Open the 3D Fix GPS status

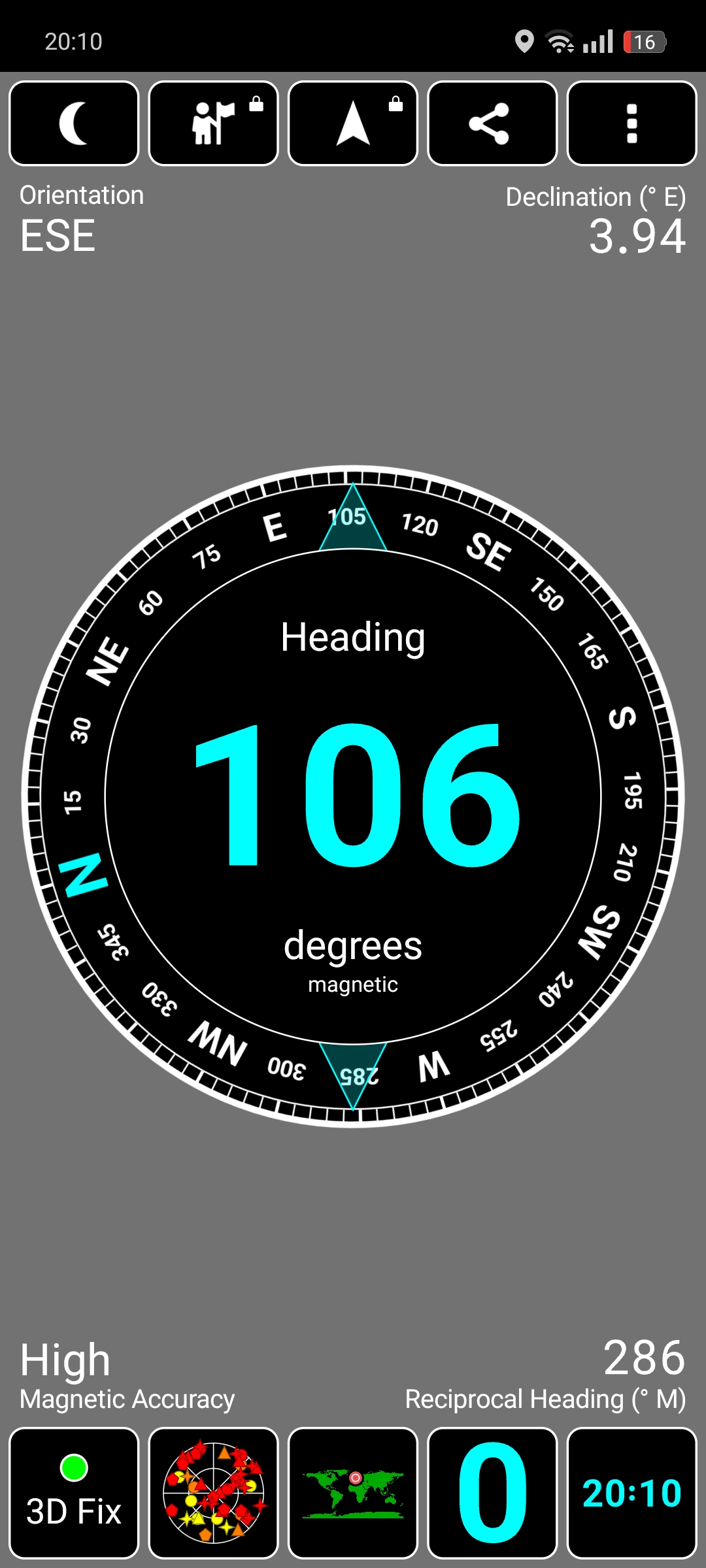[x=74, y=1494]
